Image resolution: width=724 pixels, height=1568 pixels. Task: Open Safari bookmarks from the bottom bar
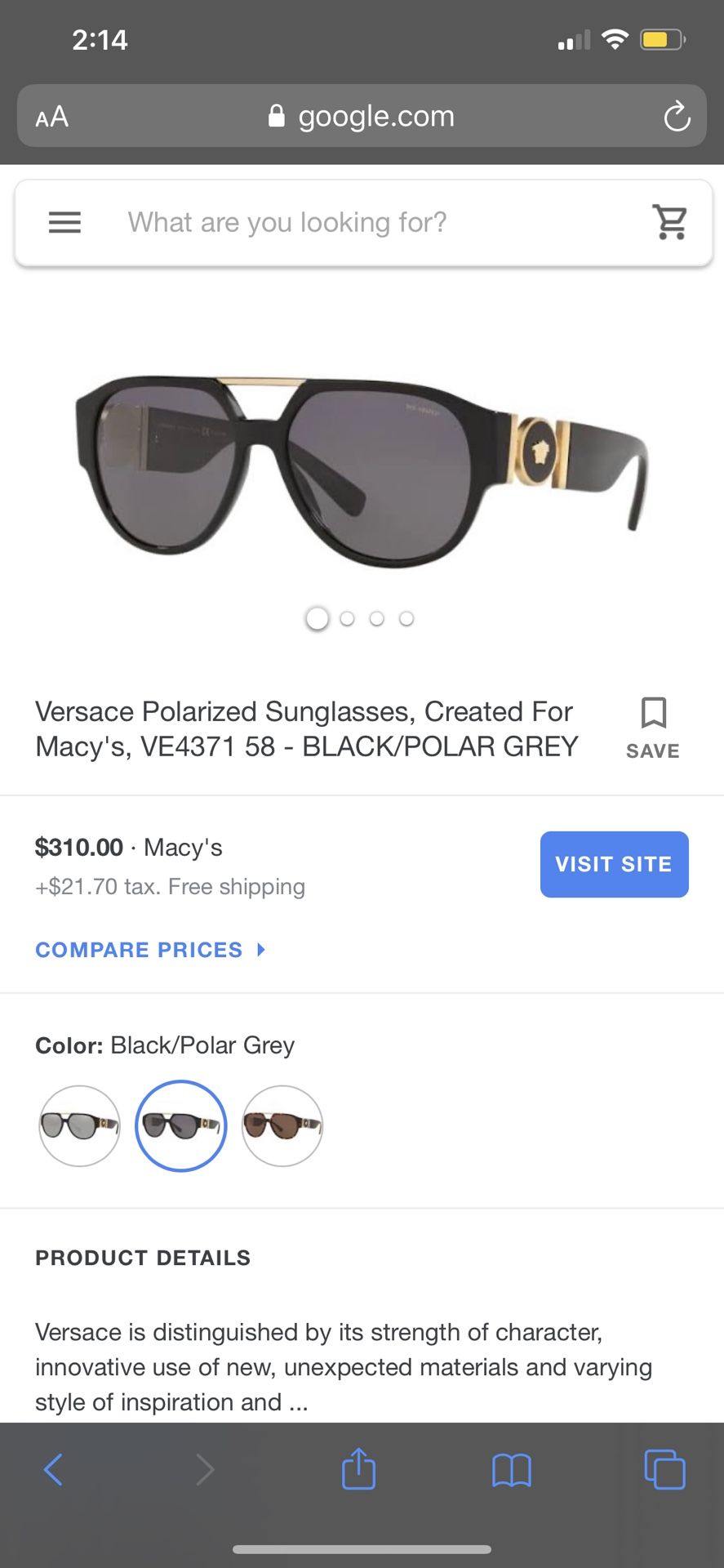(x=512, y=1468)
